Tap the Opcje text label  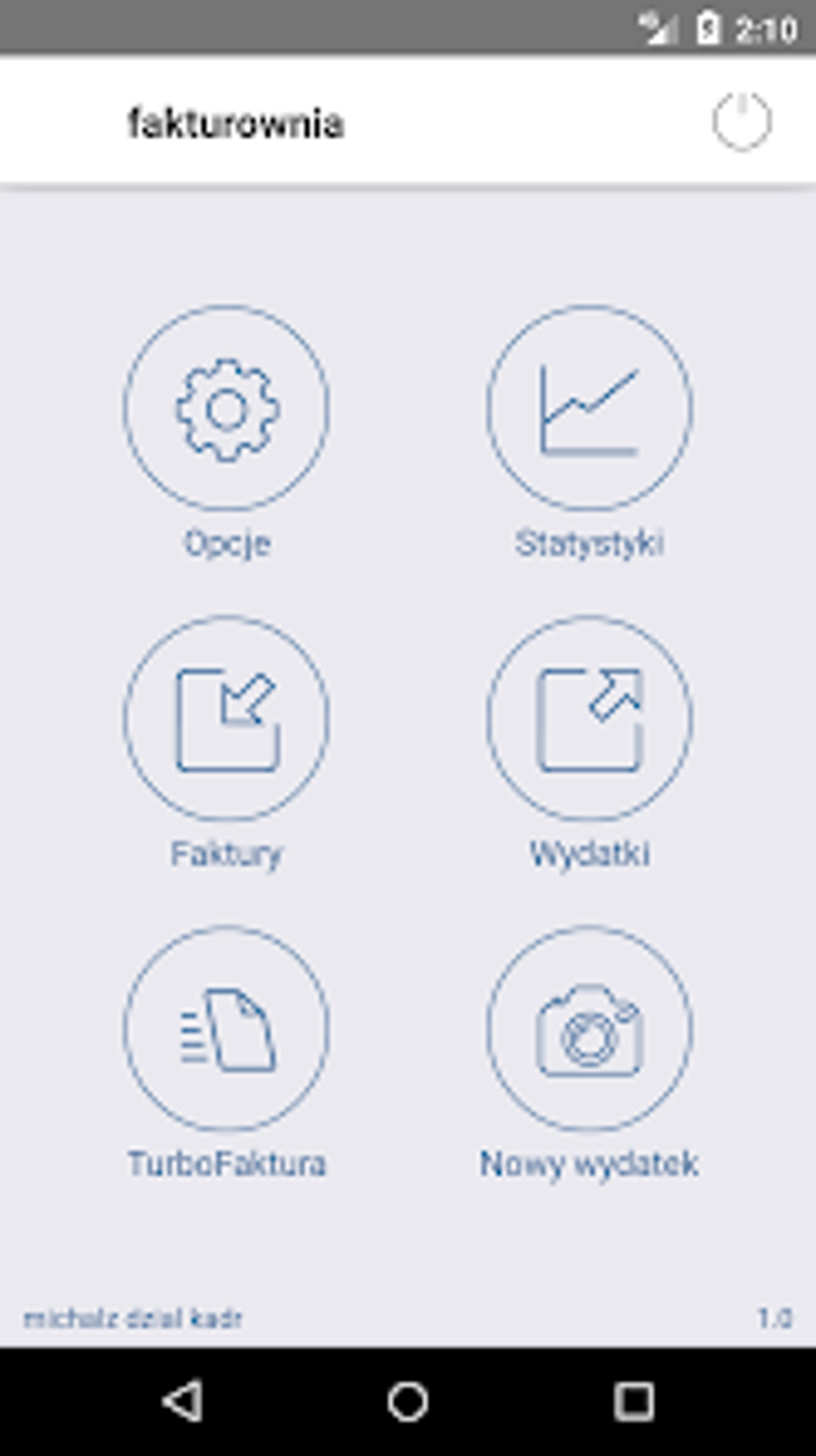[227, 543]
